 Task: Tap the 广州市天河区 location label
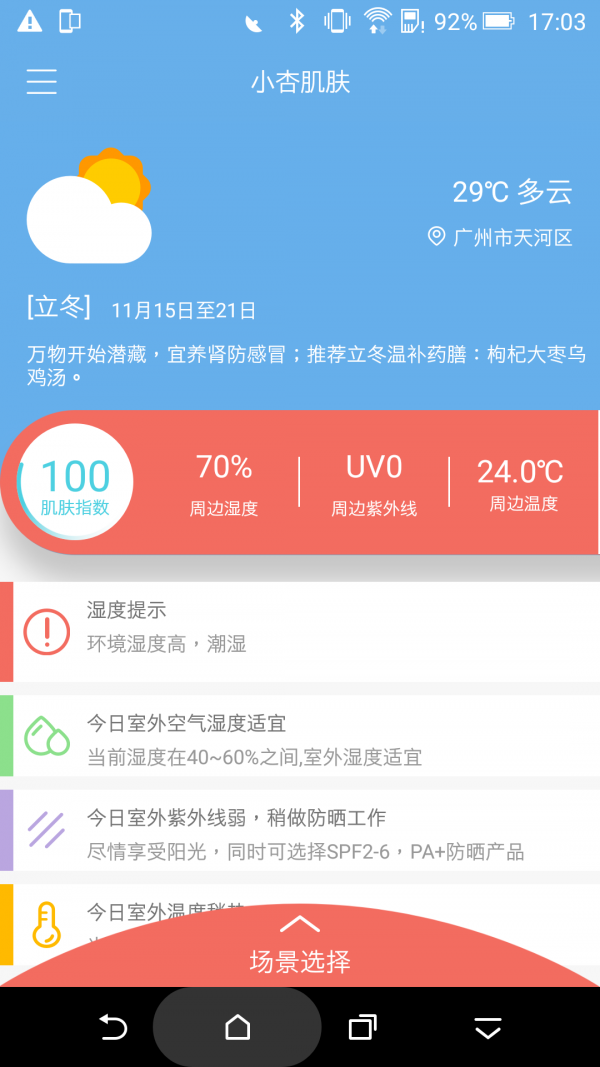[x=500, y=237]
